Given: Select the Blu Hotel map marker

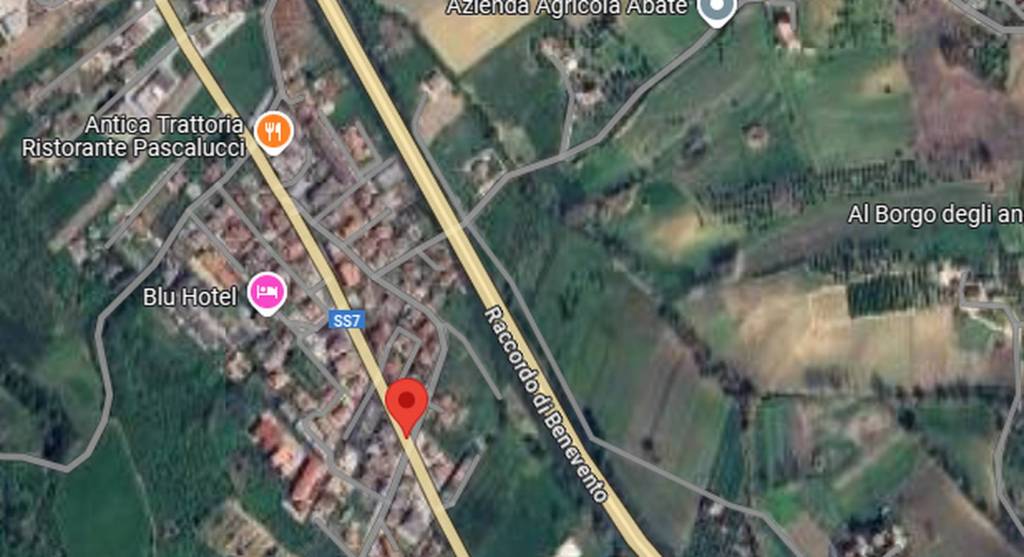Looking at the screenshot, I should tap(267, 292).
